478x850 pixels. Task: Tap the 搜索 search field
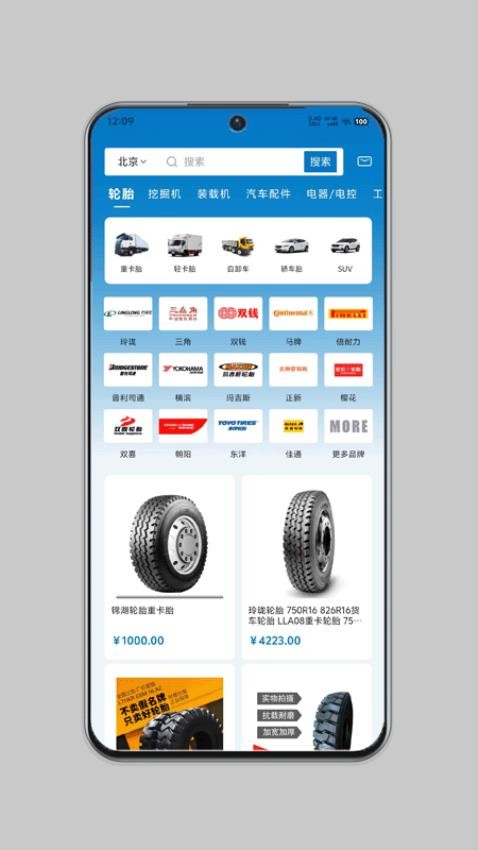click(233, 162)
